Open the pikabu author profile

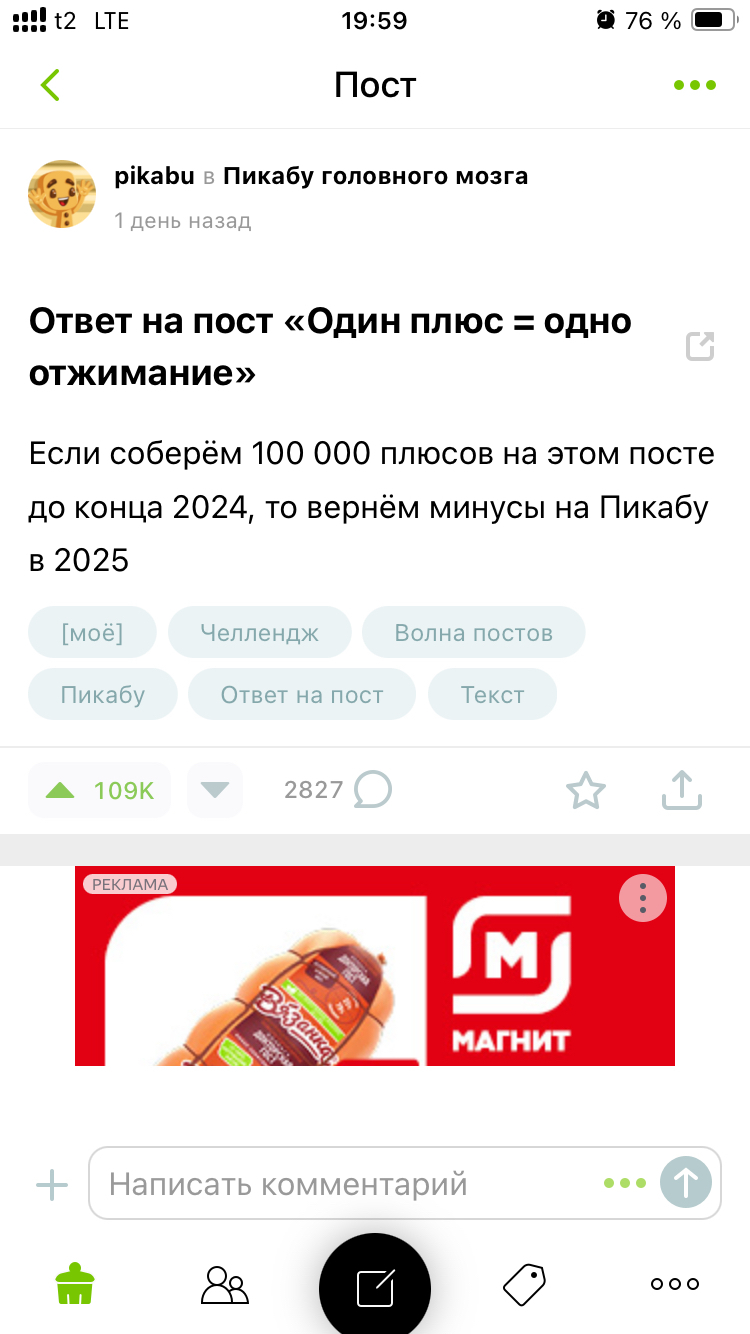click(x=154, y=177)
